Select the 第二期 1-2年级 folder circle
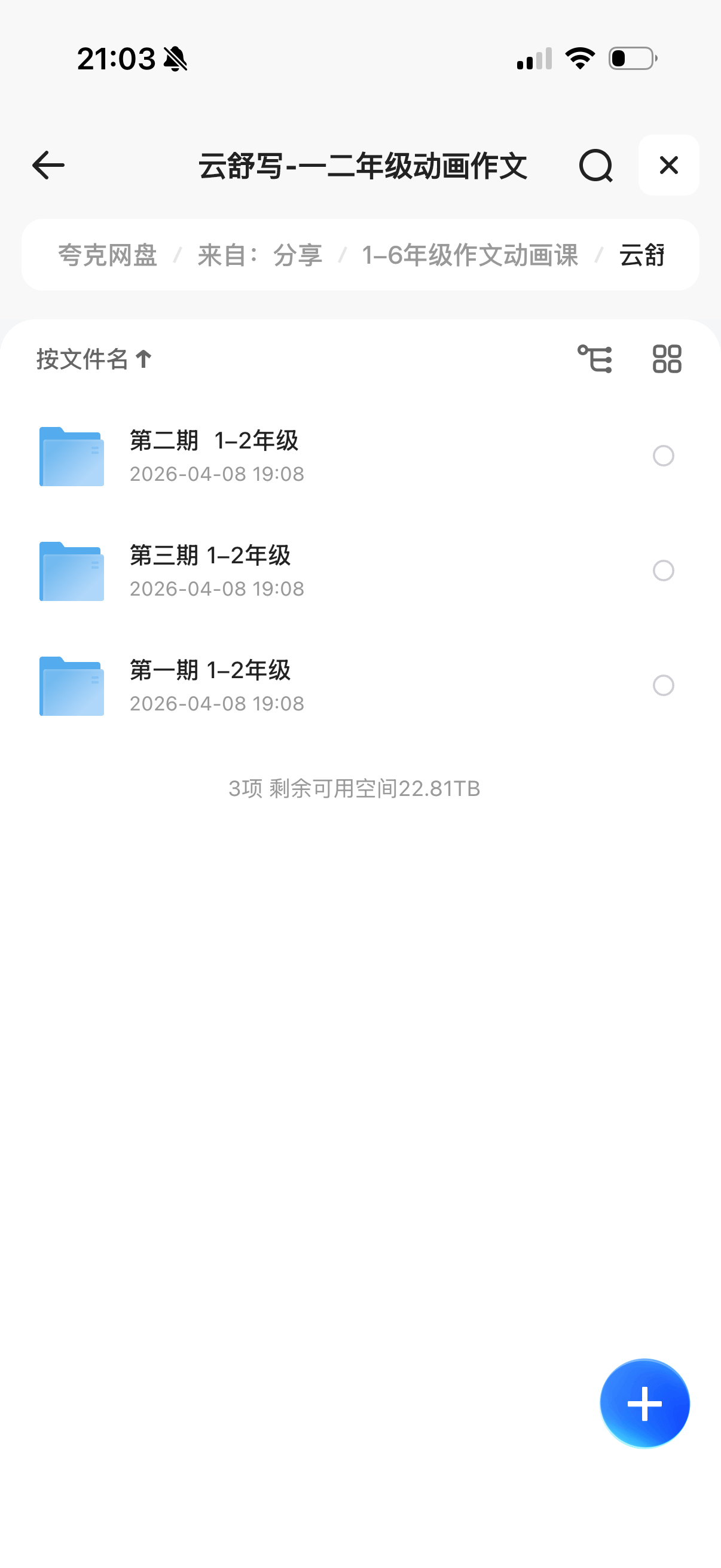The height and width of the screenshot is (1568, 721). [x=663, y=456]
